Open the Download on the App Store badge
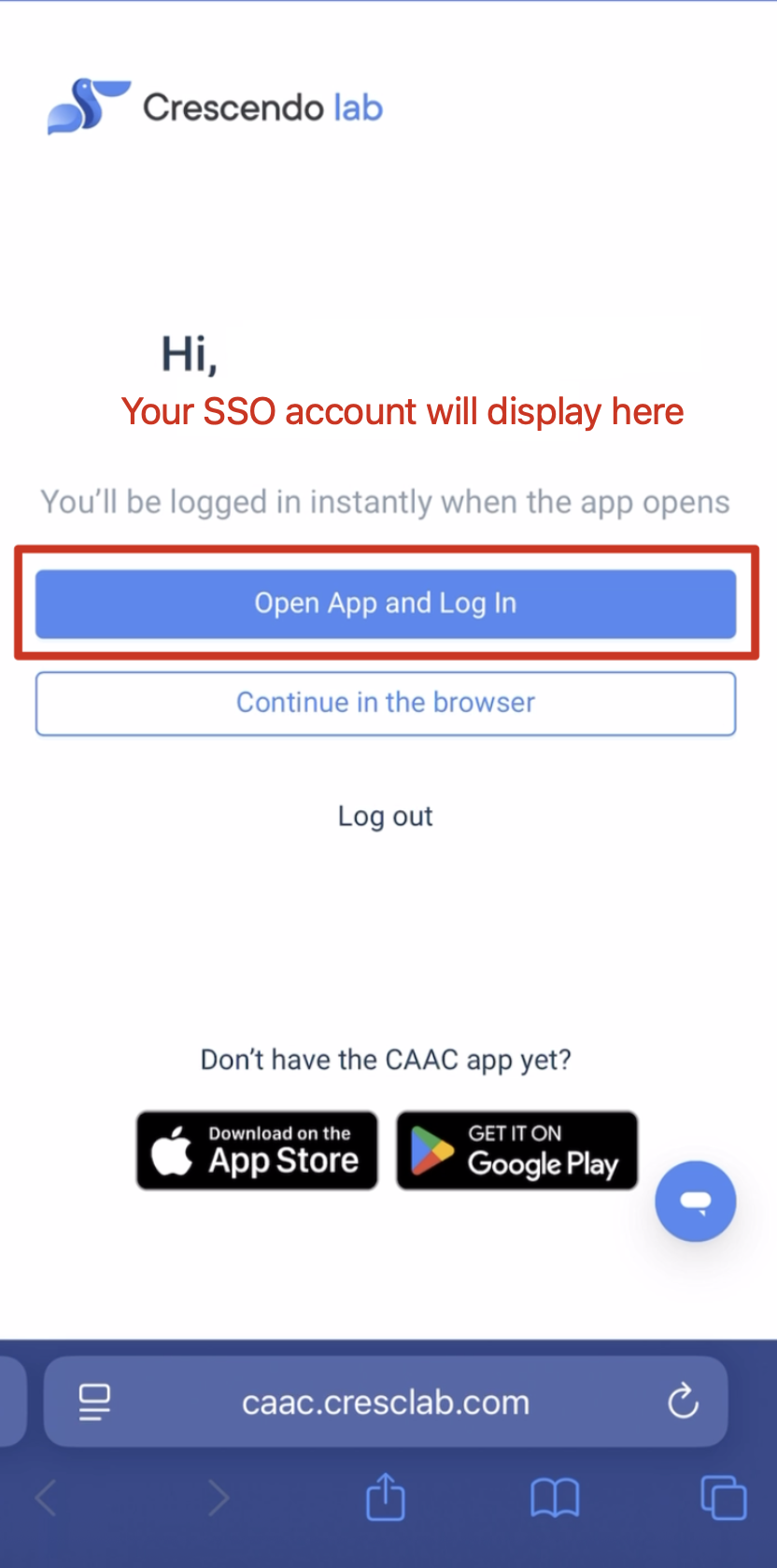Viewport: 777px width, 1568px height. click(257, 1150)
